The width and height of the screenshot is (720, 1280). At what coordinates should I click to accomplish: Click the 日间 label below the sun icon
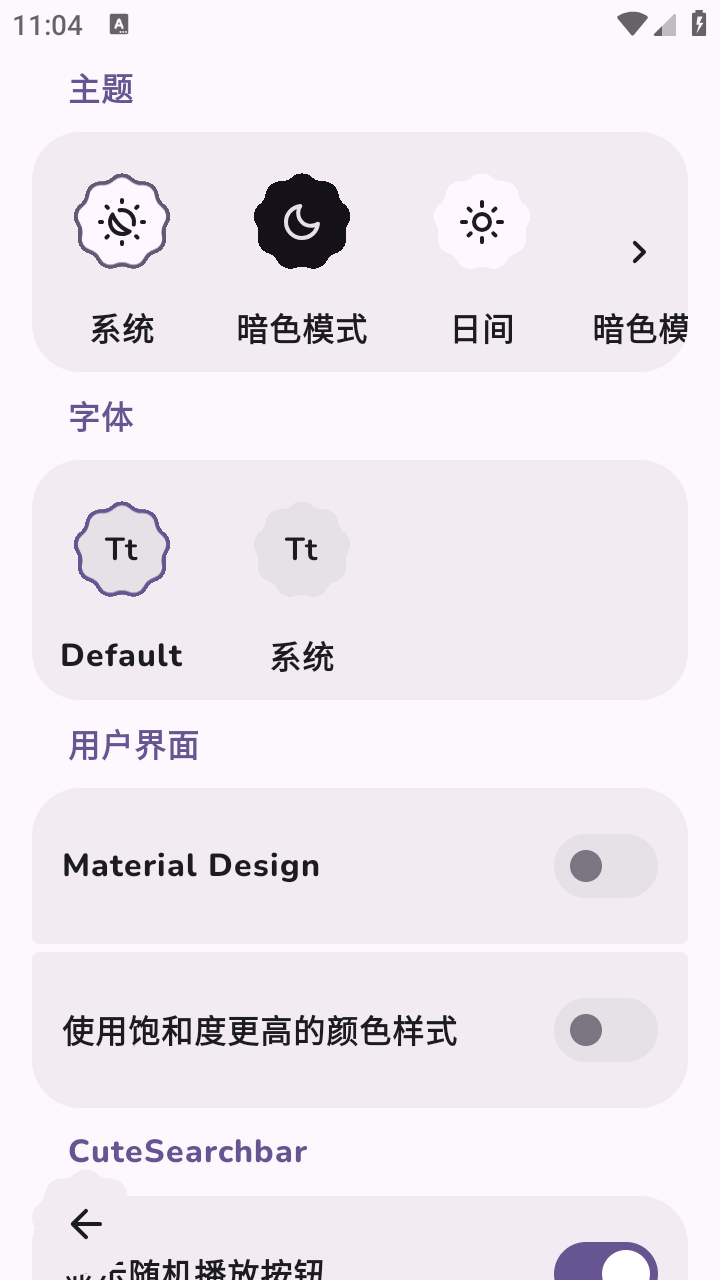[x=482, y=328]
